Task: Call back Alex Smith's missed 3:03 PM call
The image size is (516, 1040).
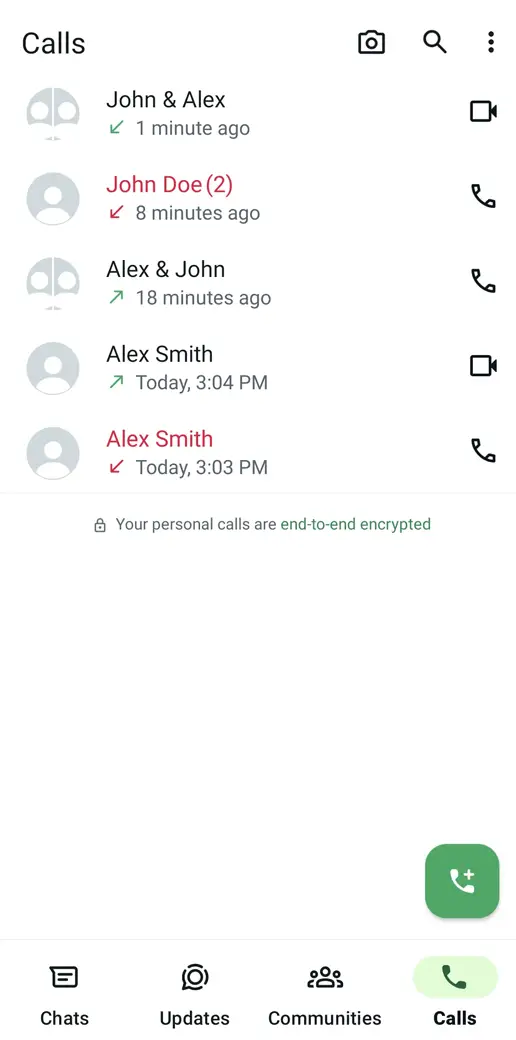Action: [x=484, y=450]
